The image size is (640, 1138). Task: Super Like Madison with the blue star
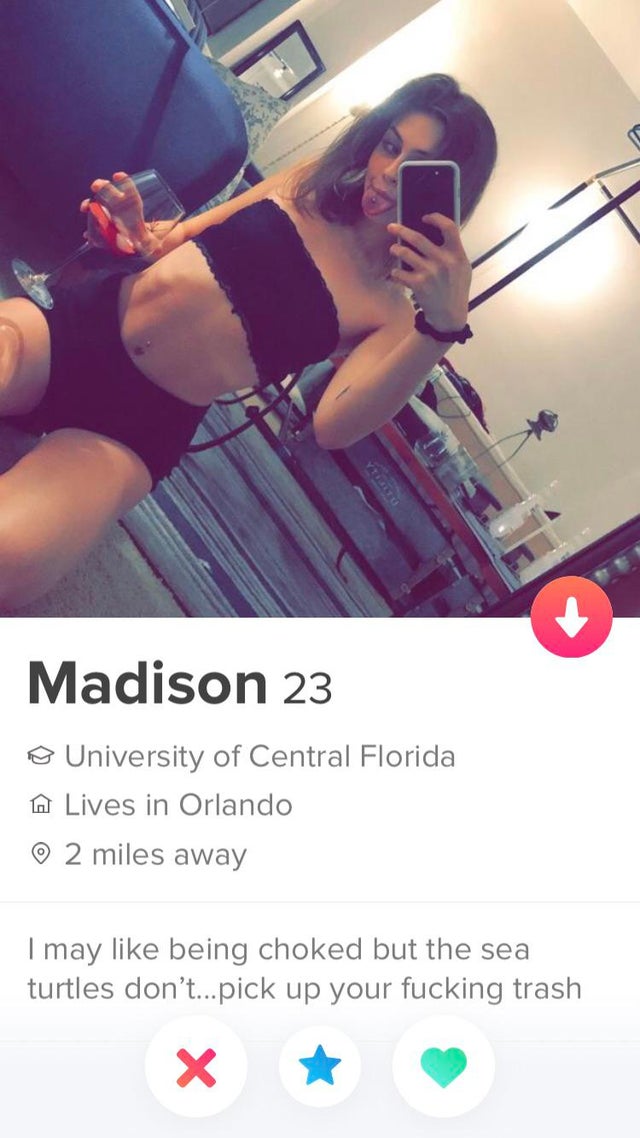pos(320,1066)
